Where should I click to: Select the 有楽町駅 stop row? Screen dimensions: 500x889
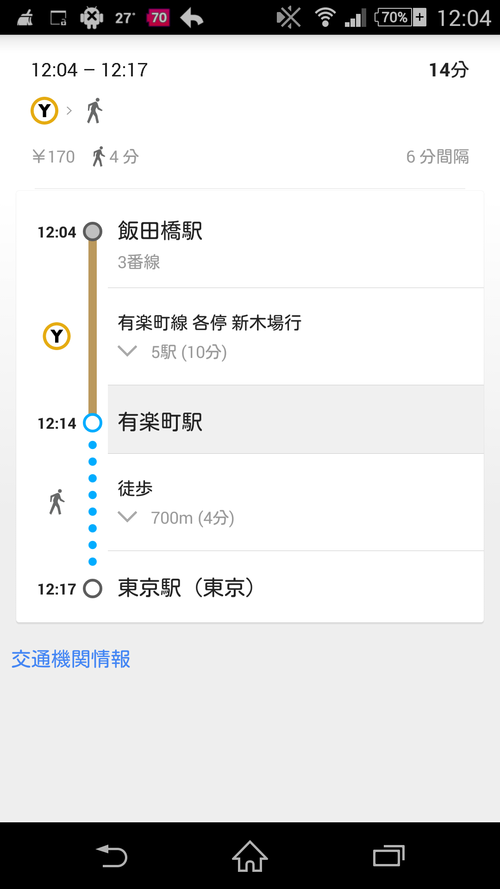pyautogui.click(x=295, y=420)
